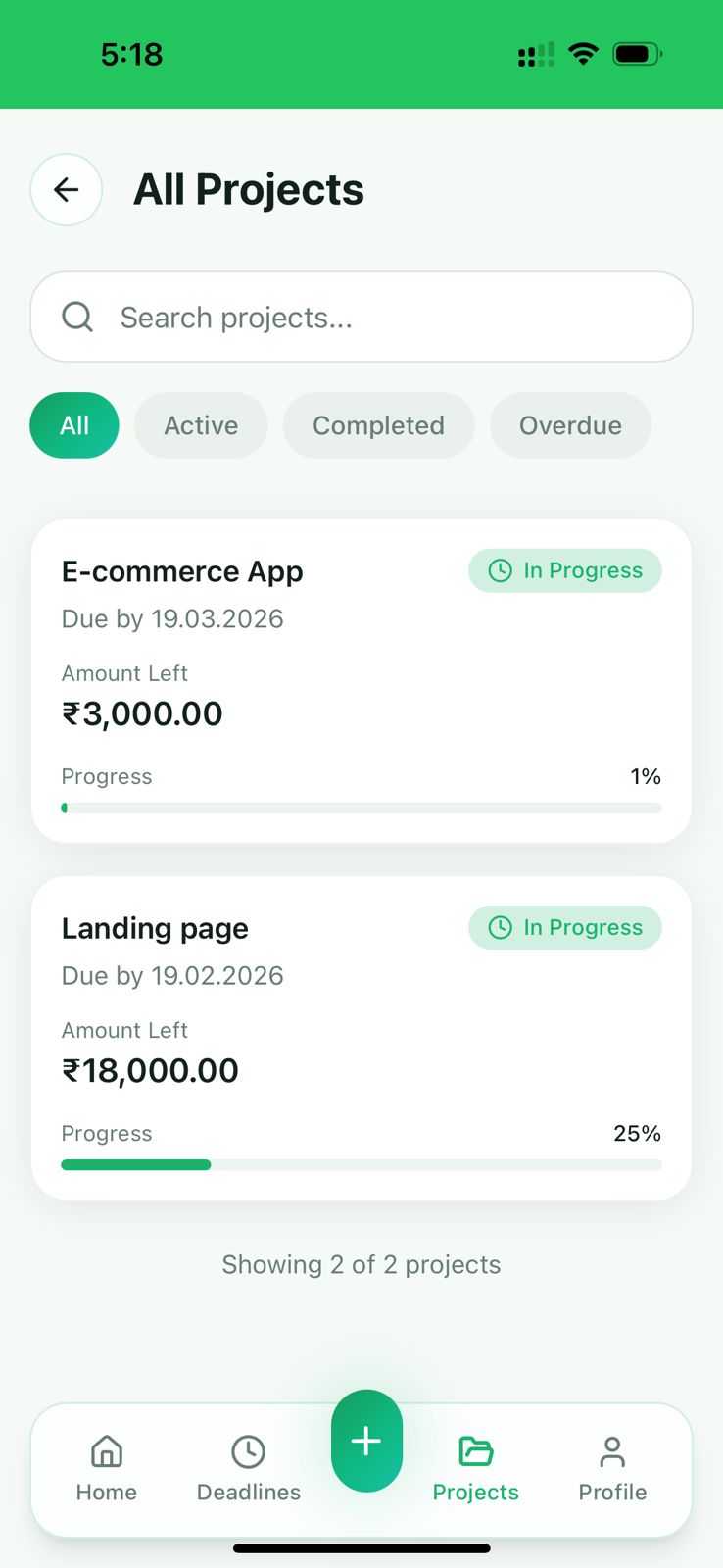Show Completed projects

378,425
